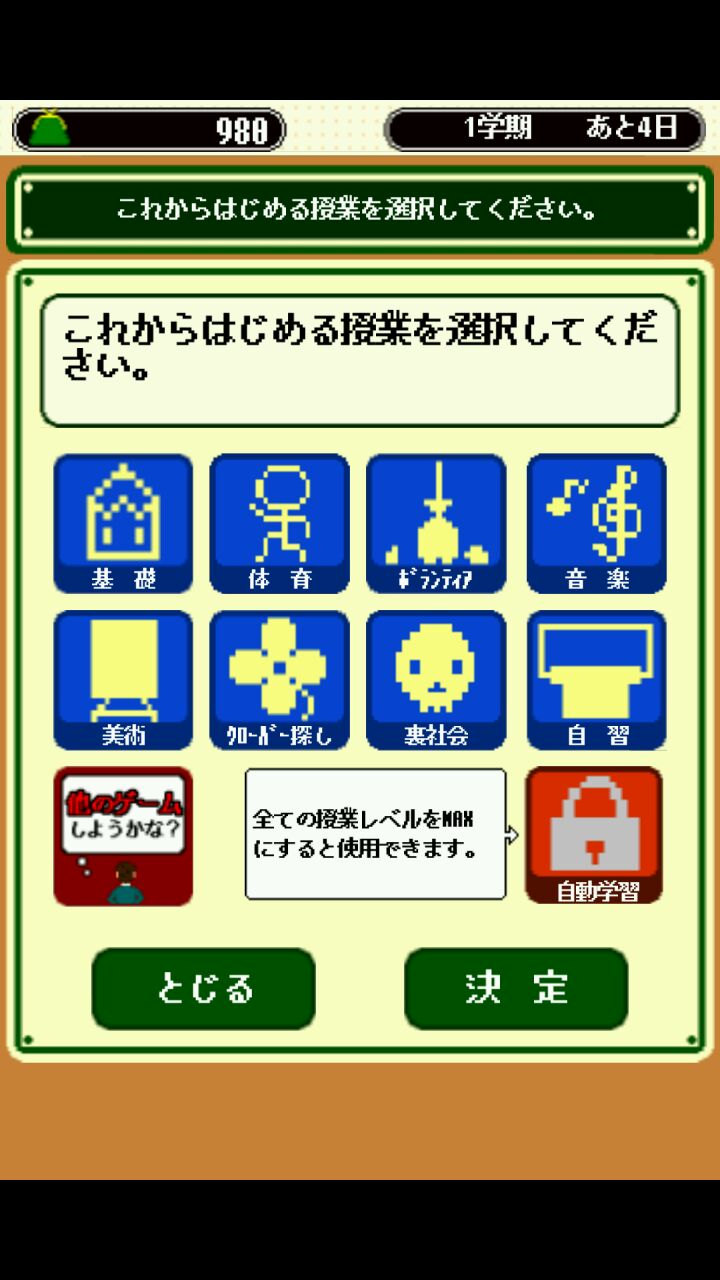Confirm selection with 決定 button
The width and height of the screenshot is (720, 1280).
click(516, 988)
